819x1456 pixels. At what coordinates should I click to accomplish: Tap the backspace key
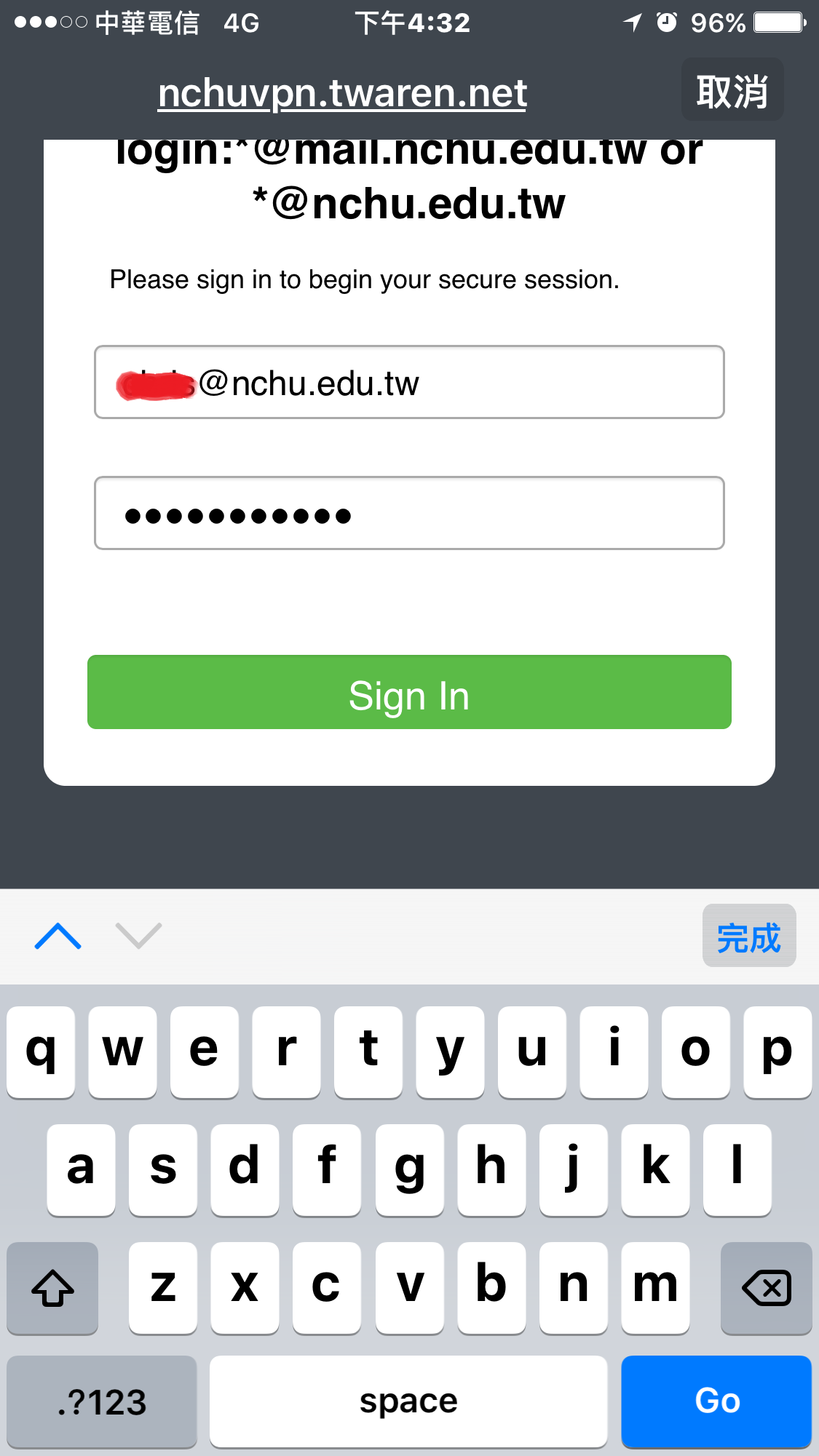coord(766,1288)
